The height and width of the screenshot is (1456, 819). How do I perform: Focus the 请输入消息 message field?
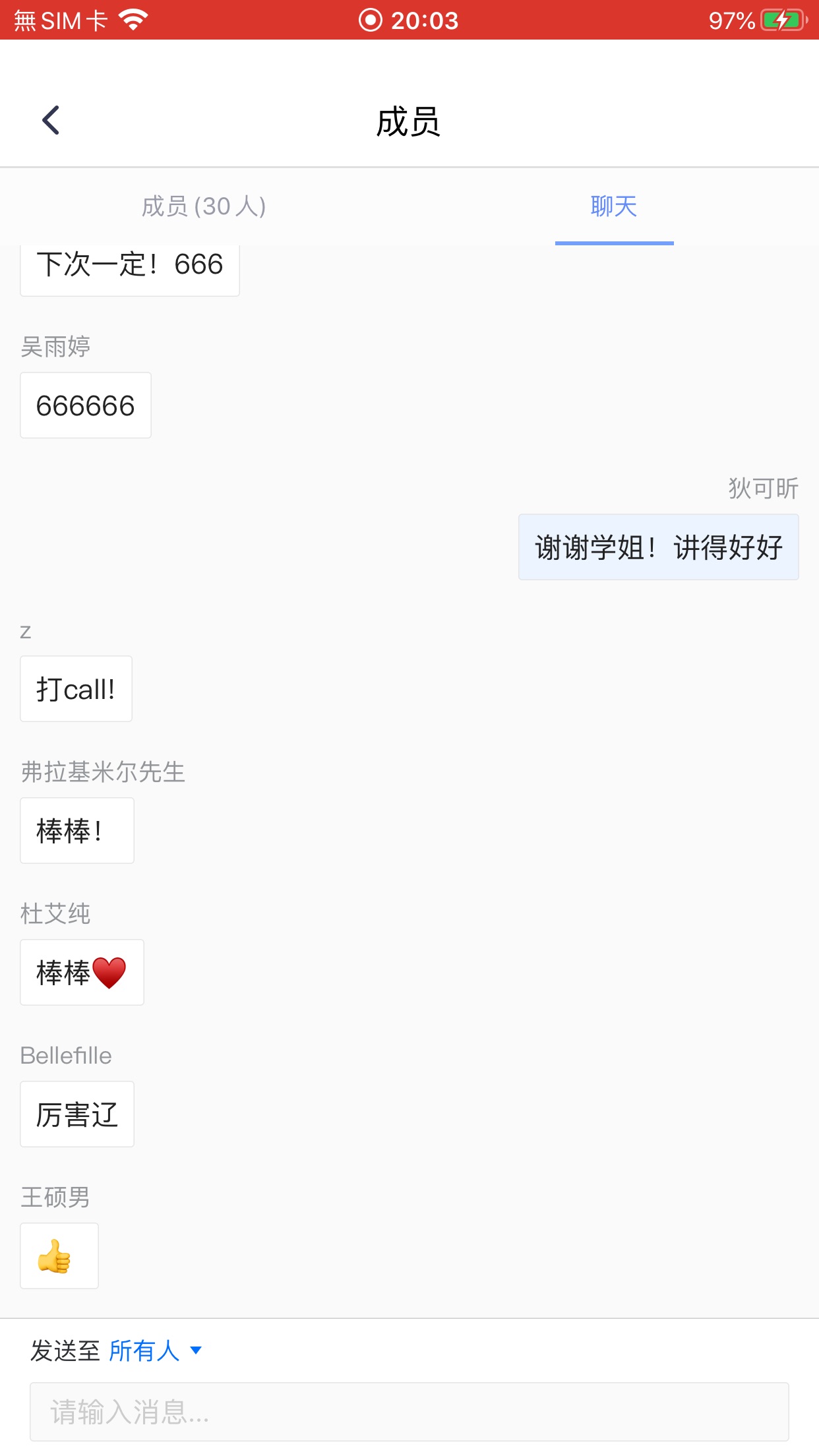409,1412
